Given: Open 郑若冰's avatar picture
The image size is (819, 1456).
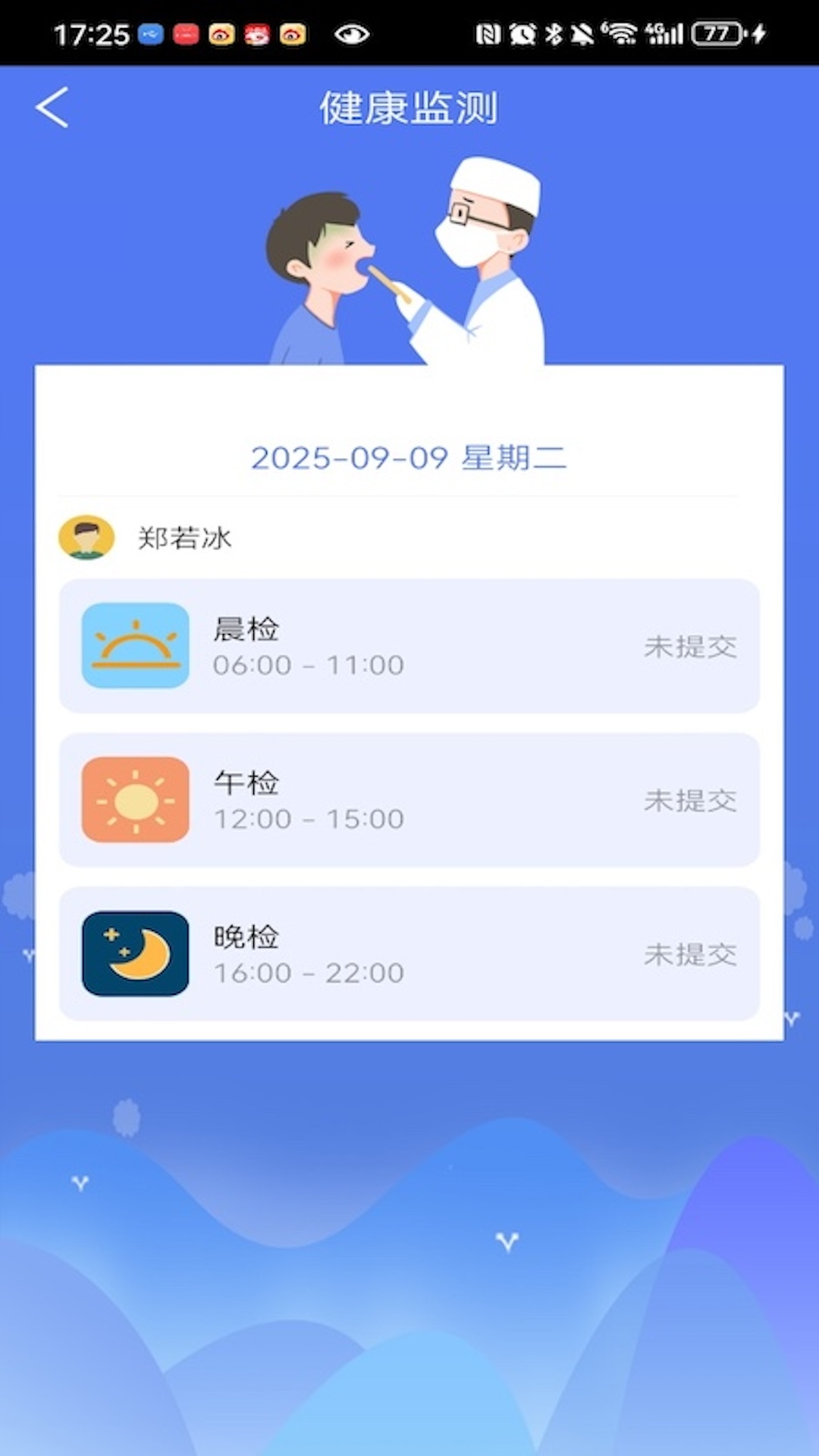Looking at the screenshot, I should (86, 538).
